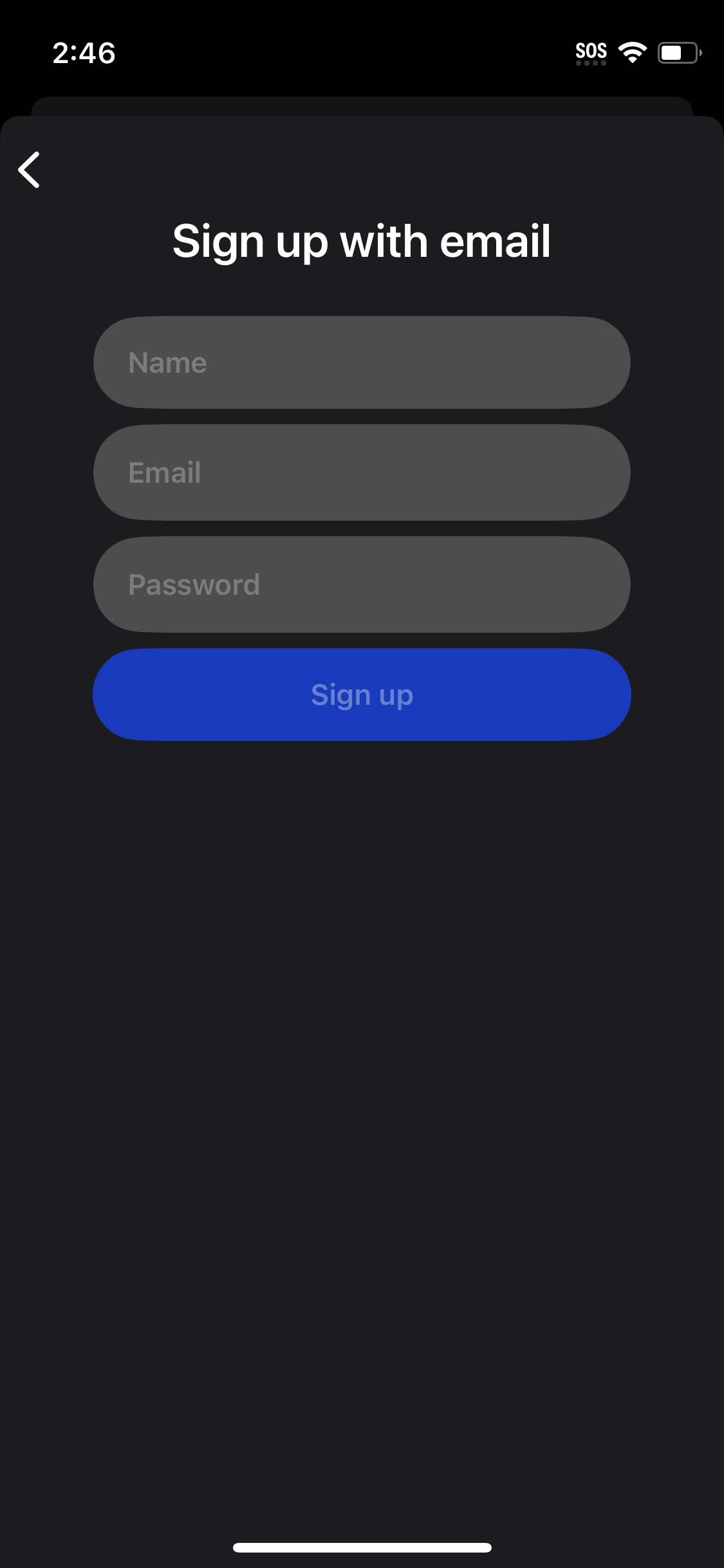
Task: Select the Email text field
Action: 362,472
